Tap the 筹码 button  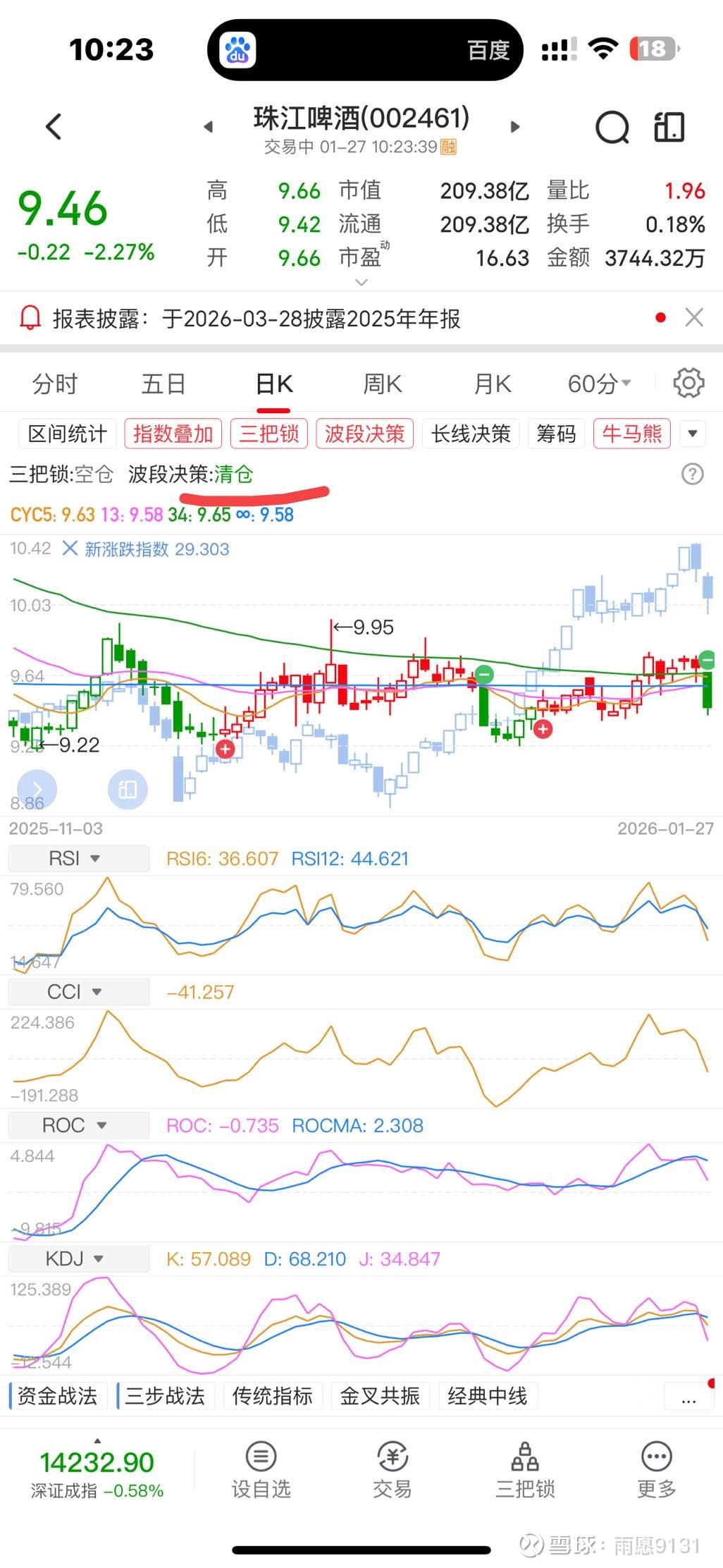coord(555,434)
